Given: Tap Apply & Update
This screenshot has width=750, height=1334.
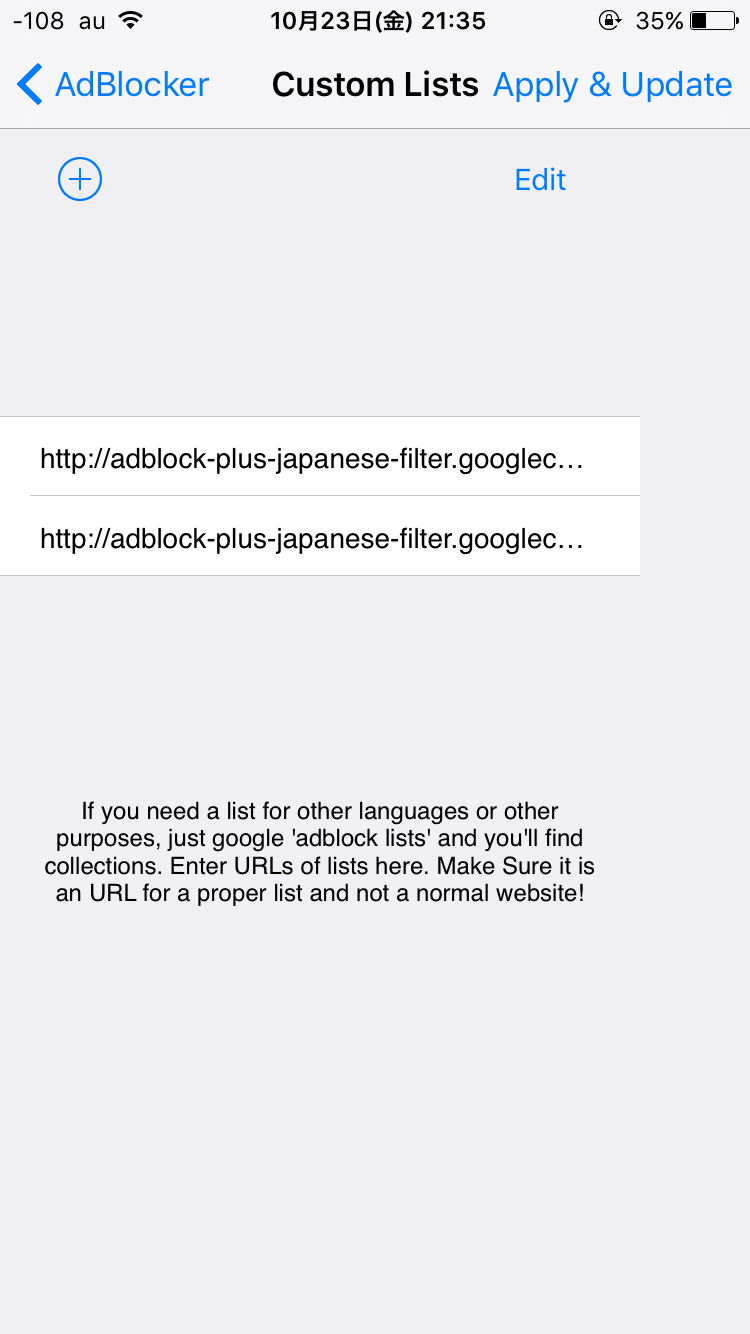Looking at the screenshot, I should point(612,85).
